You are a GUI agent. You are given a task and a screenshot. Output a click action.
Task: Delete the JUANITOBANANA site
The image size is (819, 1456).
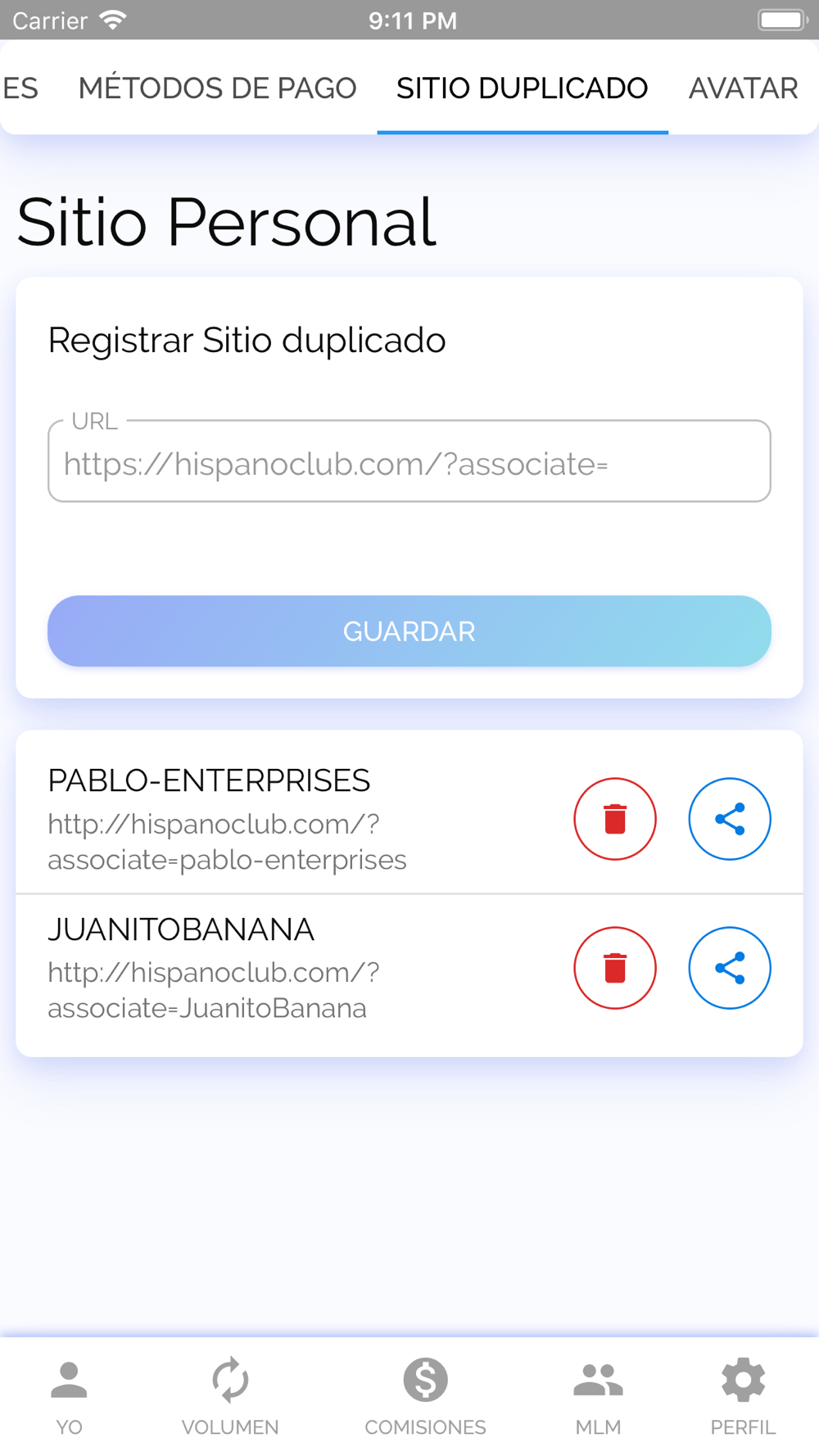(x=615, y=968)
